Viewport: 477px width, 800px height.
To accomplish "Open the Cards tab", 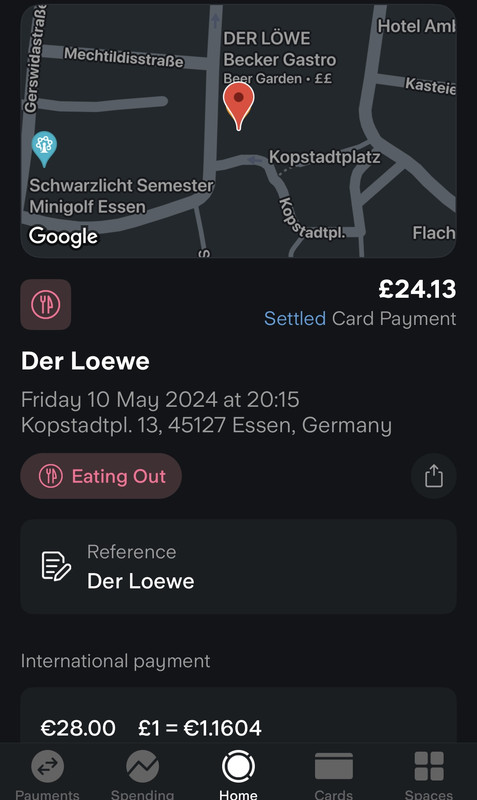I will 334,773.
